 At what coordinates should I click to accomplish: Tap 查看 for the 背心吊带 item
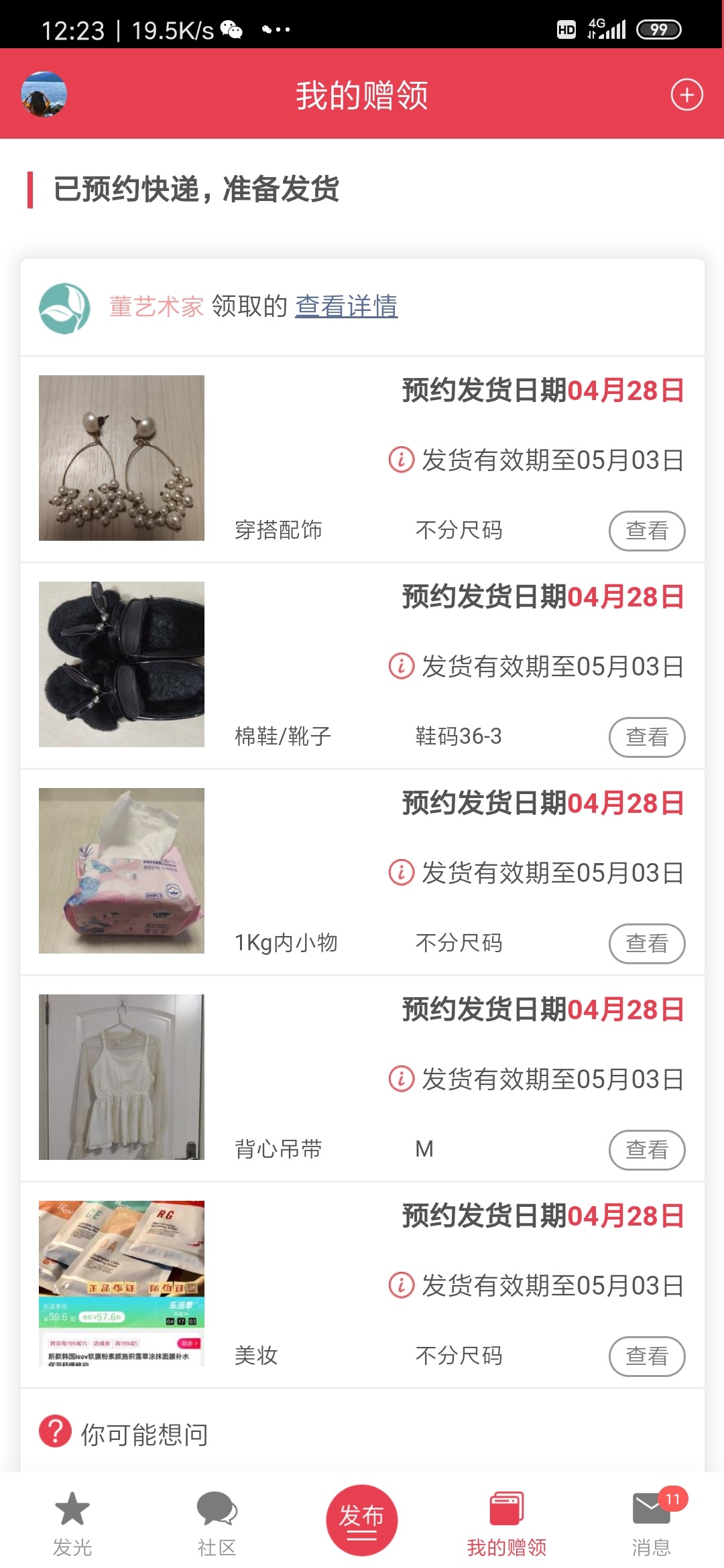click(646, 1150)
